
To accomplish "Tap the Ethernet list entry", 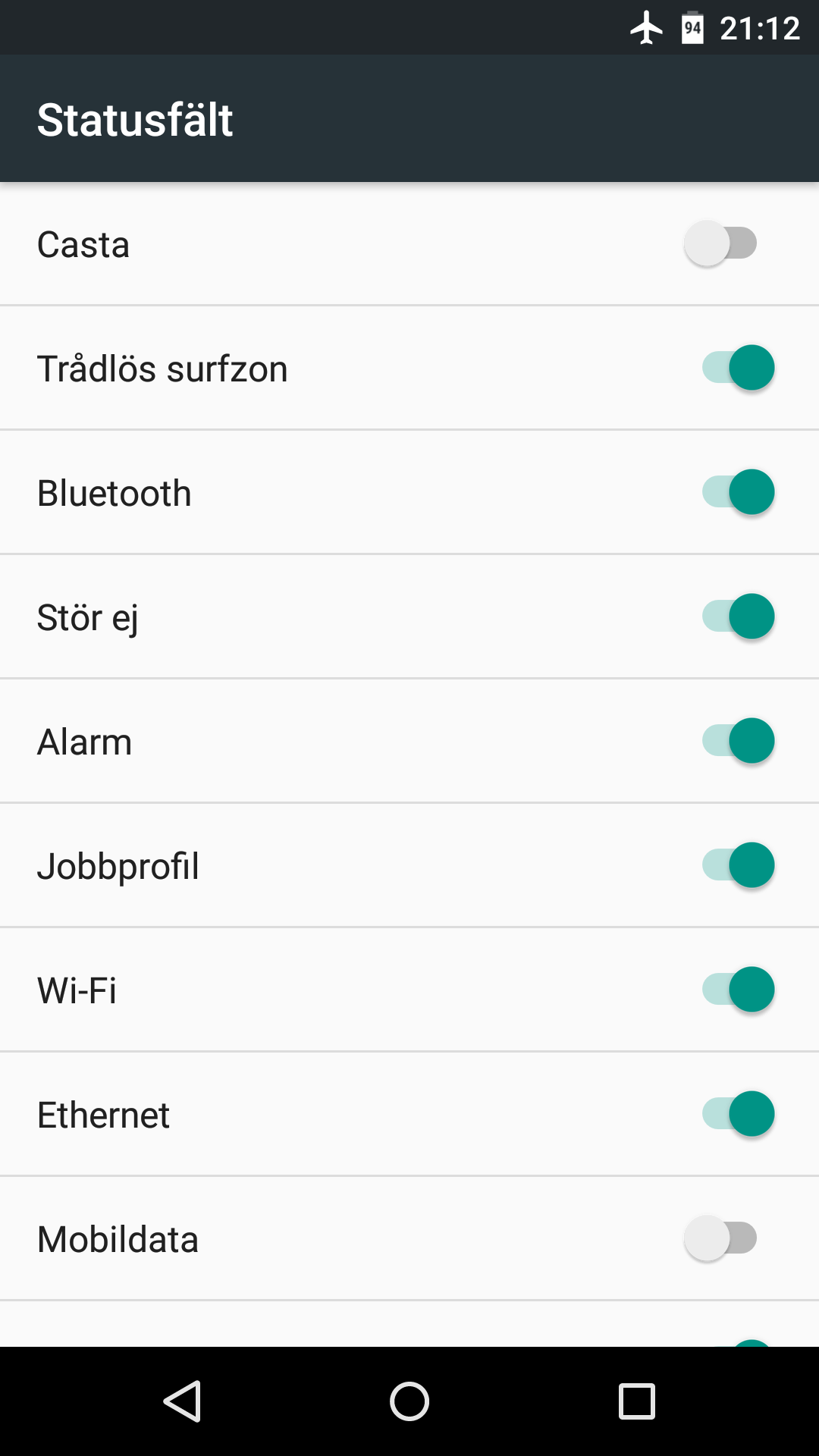I will (104, 1114).
